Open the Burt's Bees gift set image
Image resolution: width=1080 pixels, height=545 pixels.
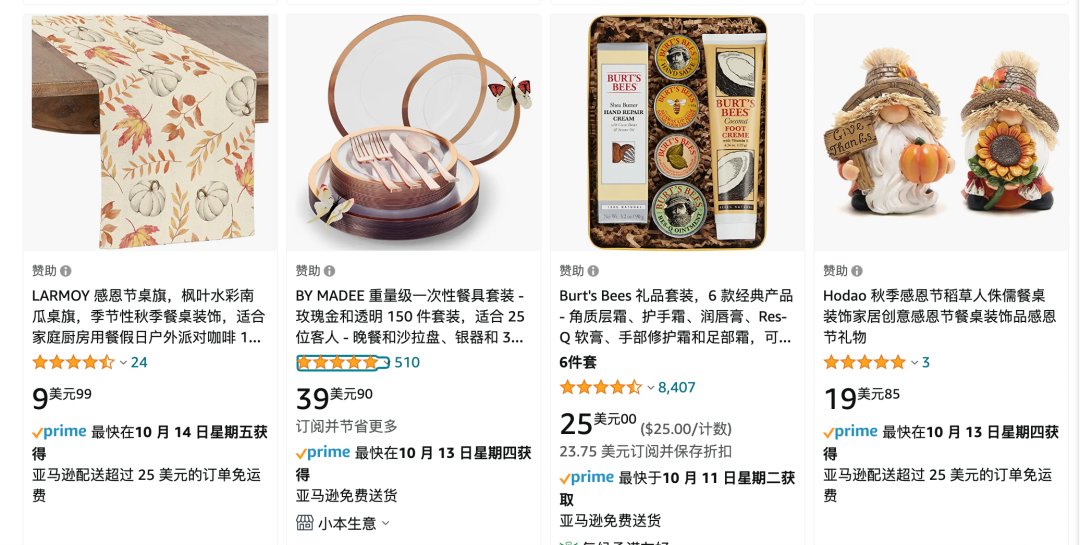(x=678, y=132)
